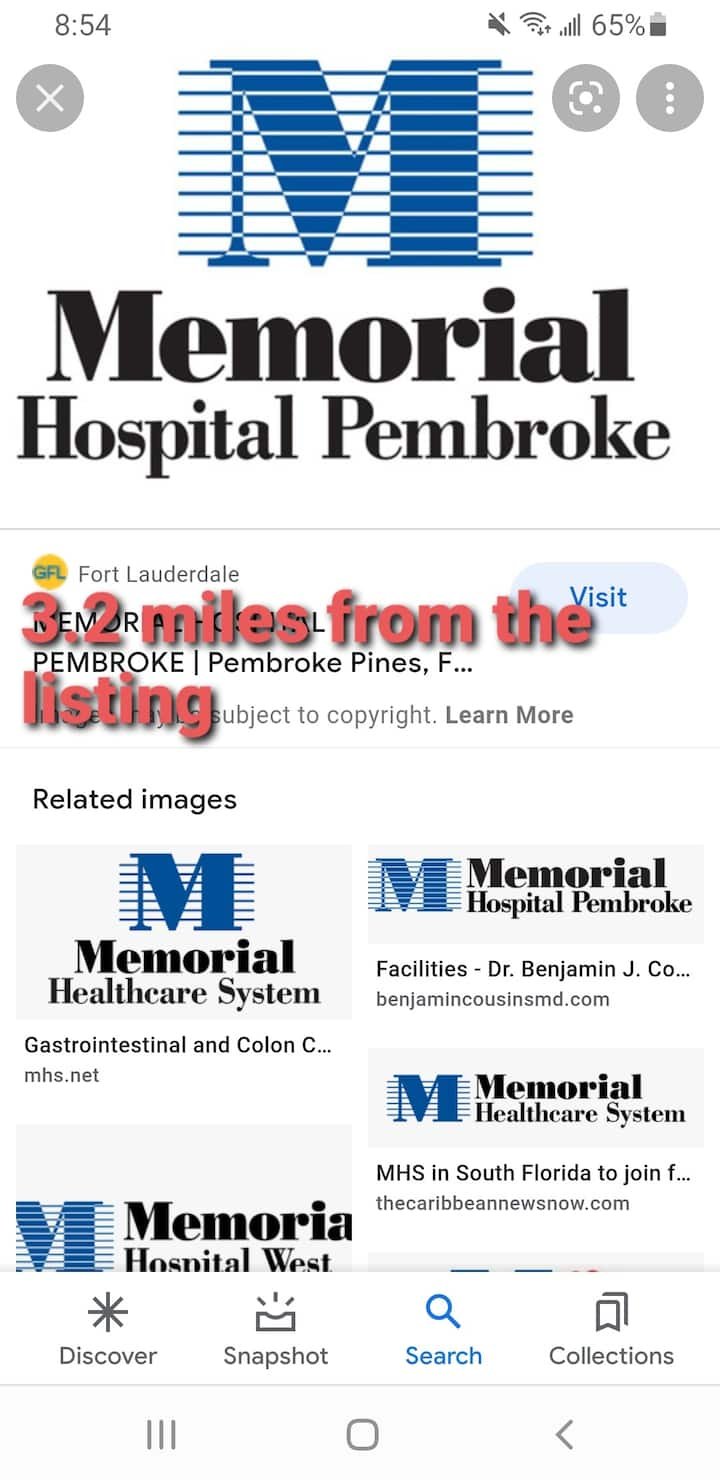Screen dimensions: 720x1480
Task: Close the image viewer
Action: [50, 98]
